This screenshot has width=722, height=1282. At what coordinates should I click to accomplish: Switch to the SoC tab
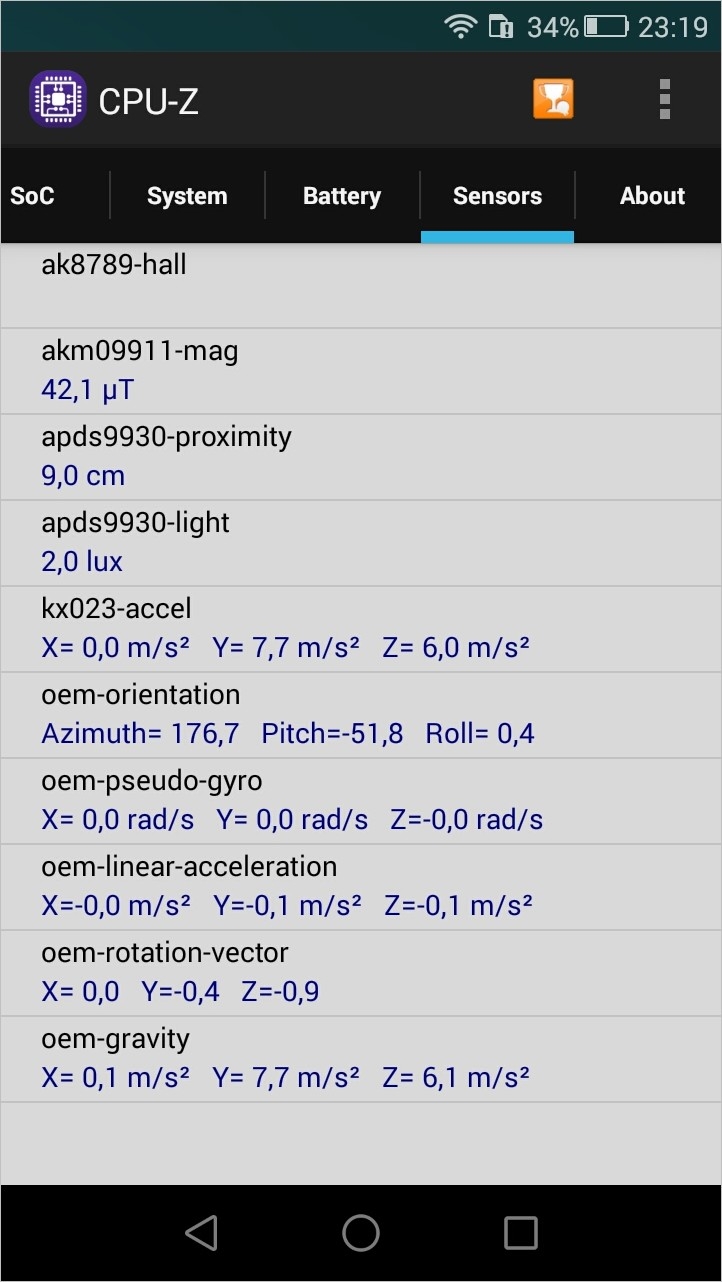point(33,196)
